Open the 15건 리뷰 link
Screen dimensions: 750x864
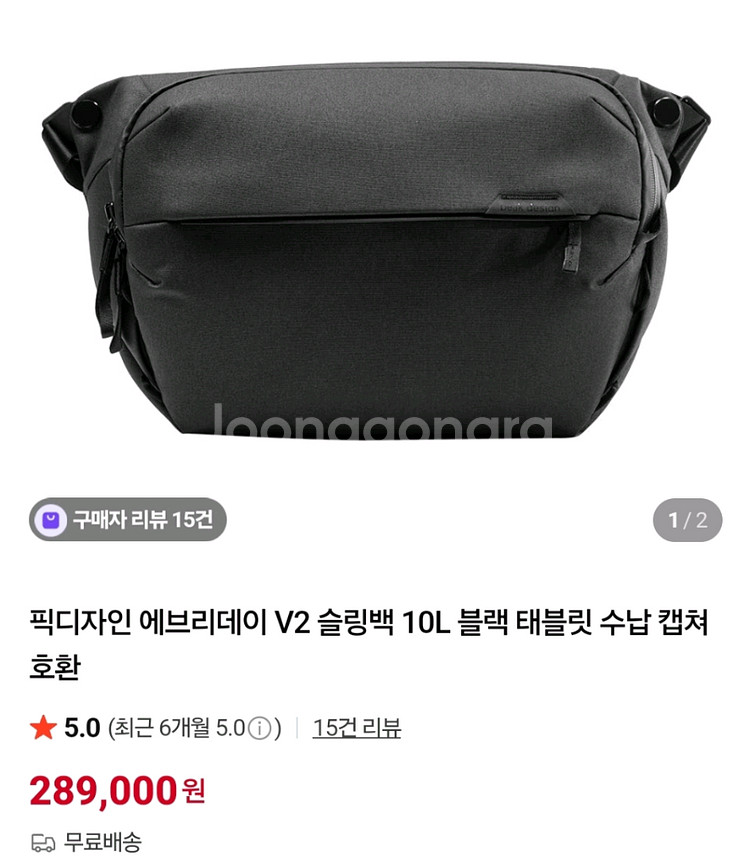coord(356,728)
